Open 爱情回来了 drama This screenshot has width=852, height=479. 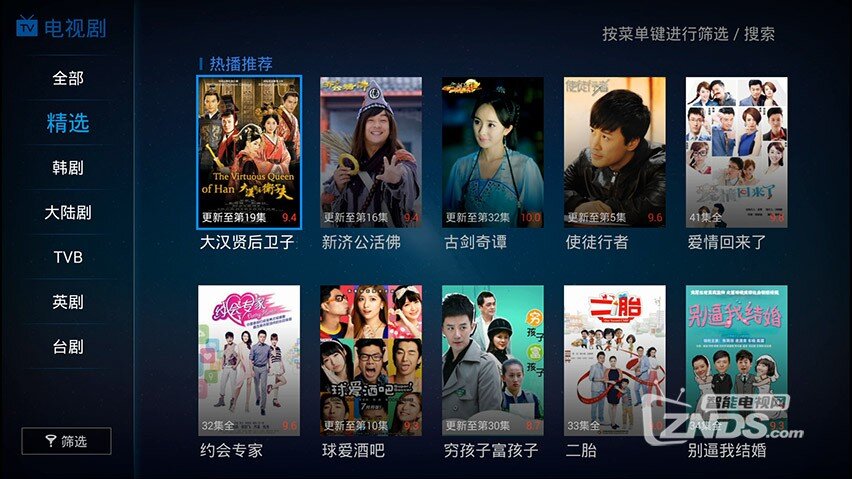(x=736, y=152)
